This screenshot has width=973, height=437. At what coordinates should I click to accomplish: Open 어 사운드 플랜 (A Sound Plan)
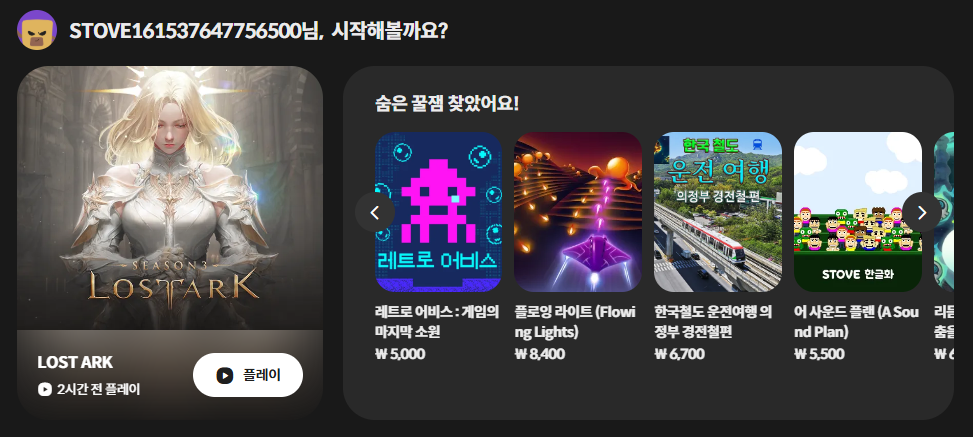click(857, 211)
